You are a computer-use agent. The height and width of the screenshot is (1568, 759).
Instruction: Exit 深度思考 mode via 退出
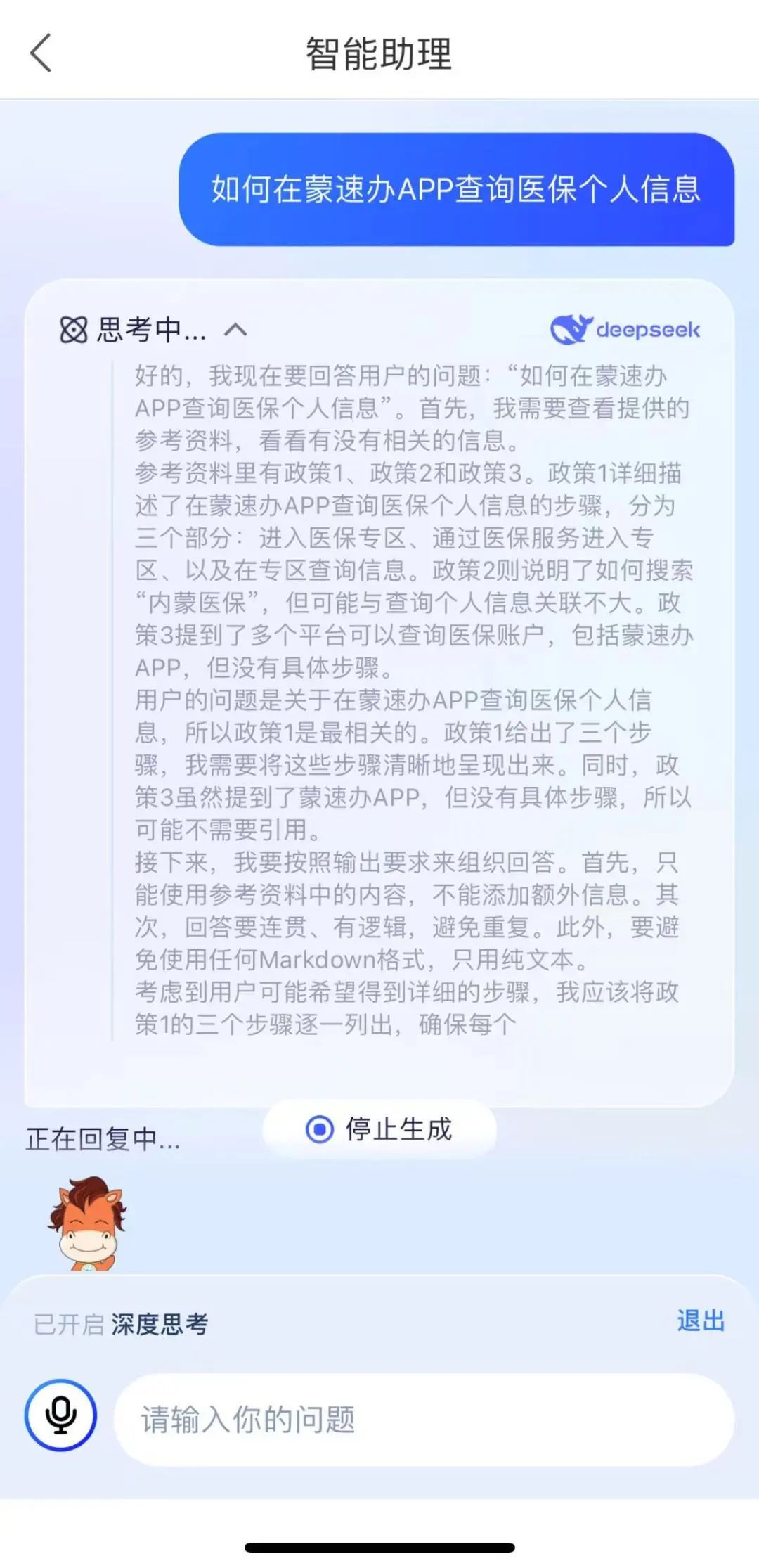pos(700,1321)
